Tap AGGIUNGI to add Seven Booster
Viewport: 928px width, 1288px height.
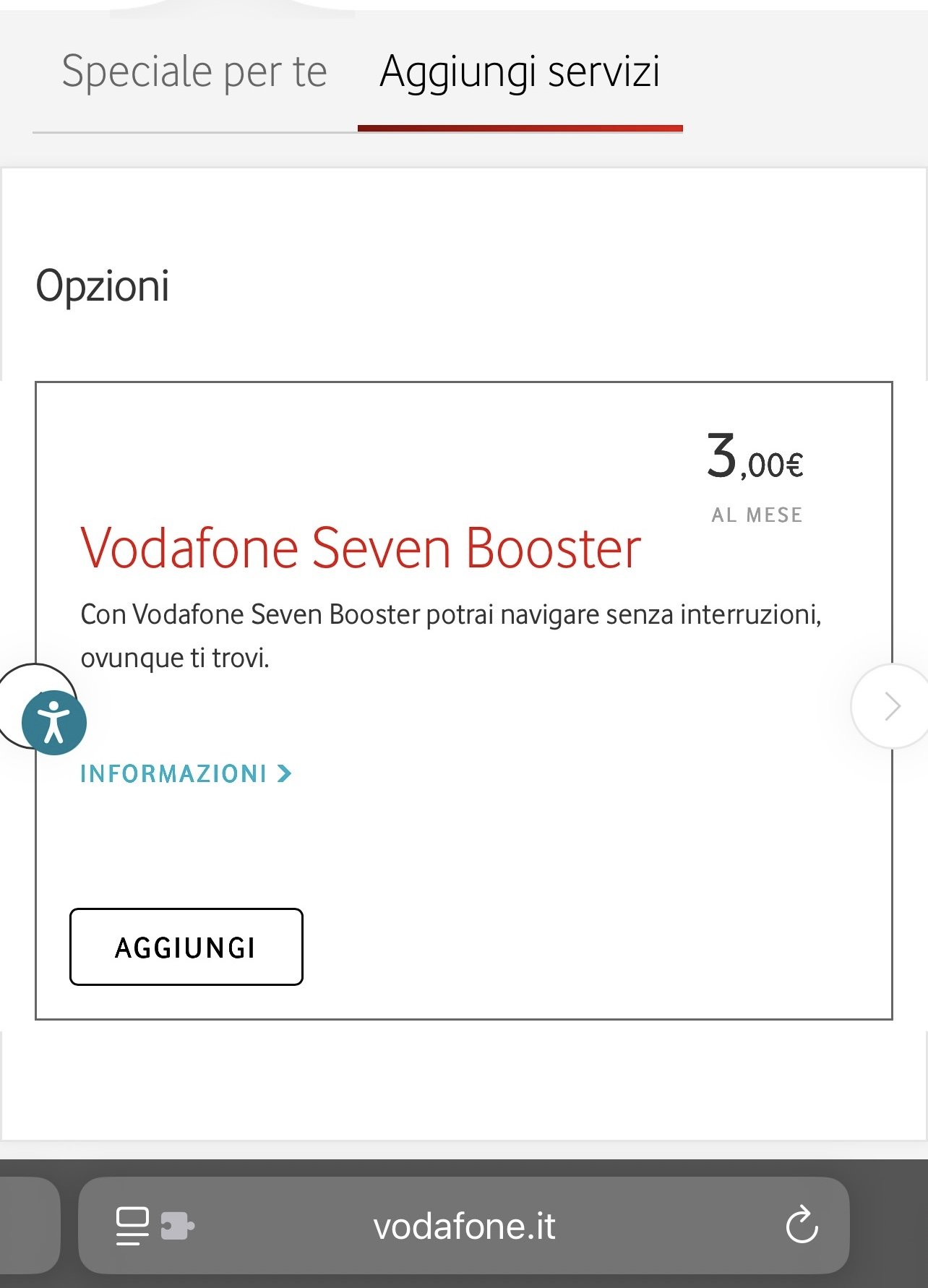coord(186,947)
